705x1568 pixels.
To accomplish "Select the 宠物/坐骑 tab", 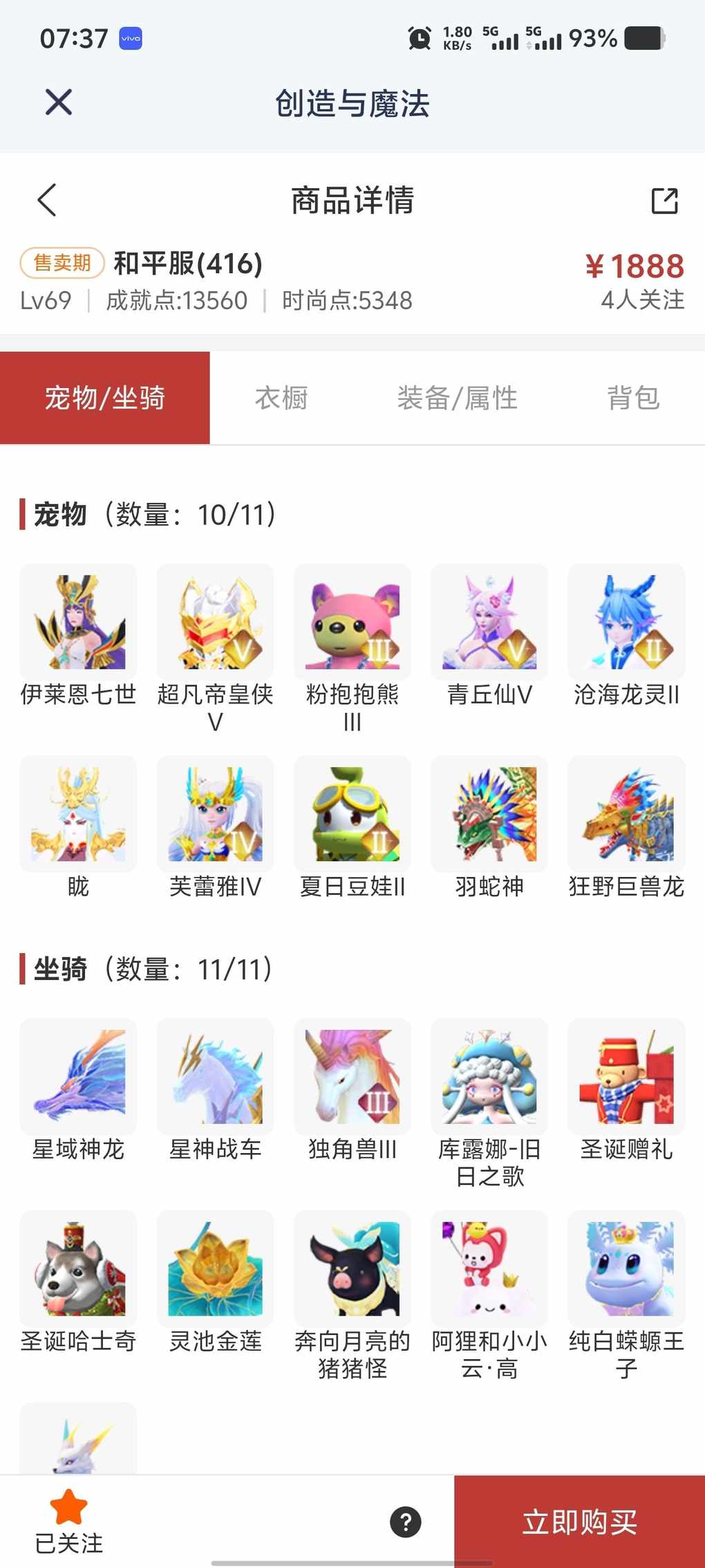I will (105, 398).
